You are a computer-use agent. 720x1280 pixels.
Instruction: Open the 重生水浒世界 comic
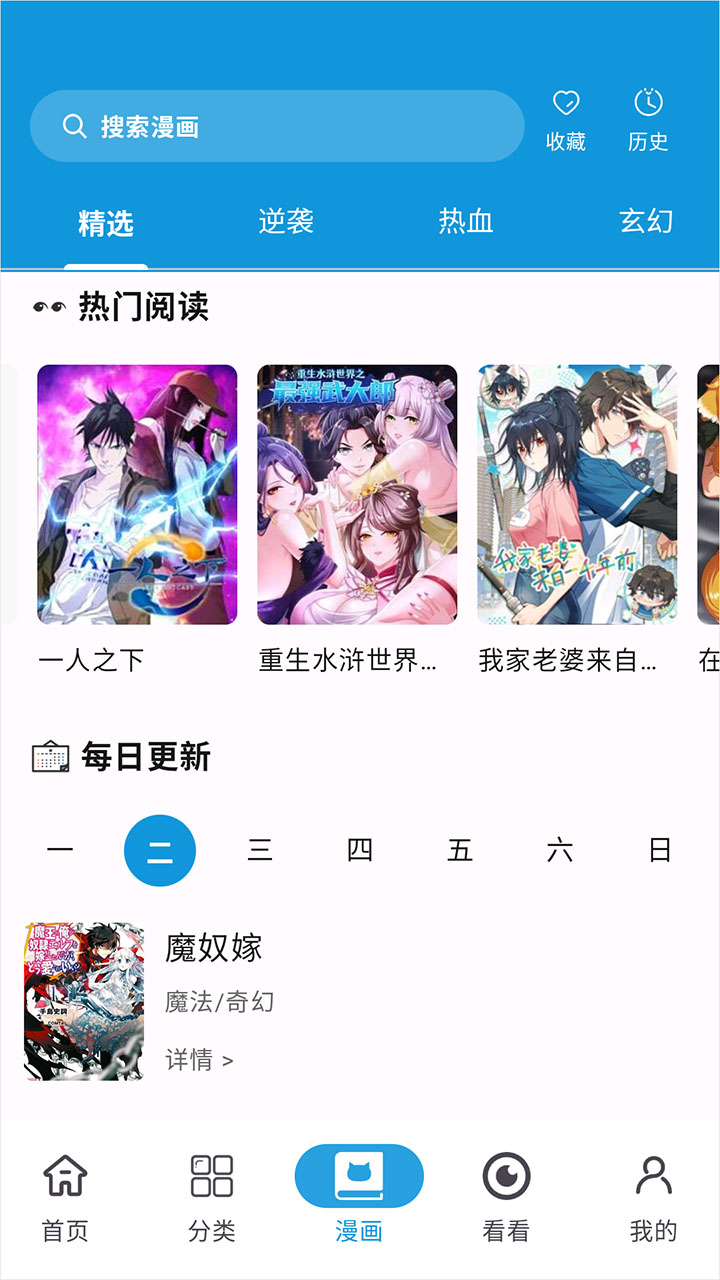pyautogui.click(x=357, y=495)
